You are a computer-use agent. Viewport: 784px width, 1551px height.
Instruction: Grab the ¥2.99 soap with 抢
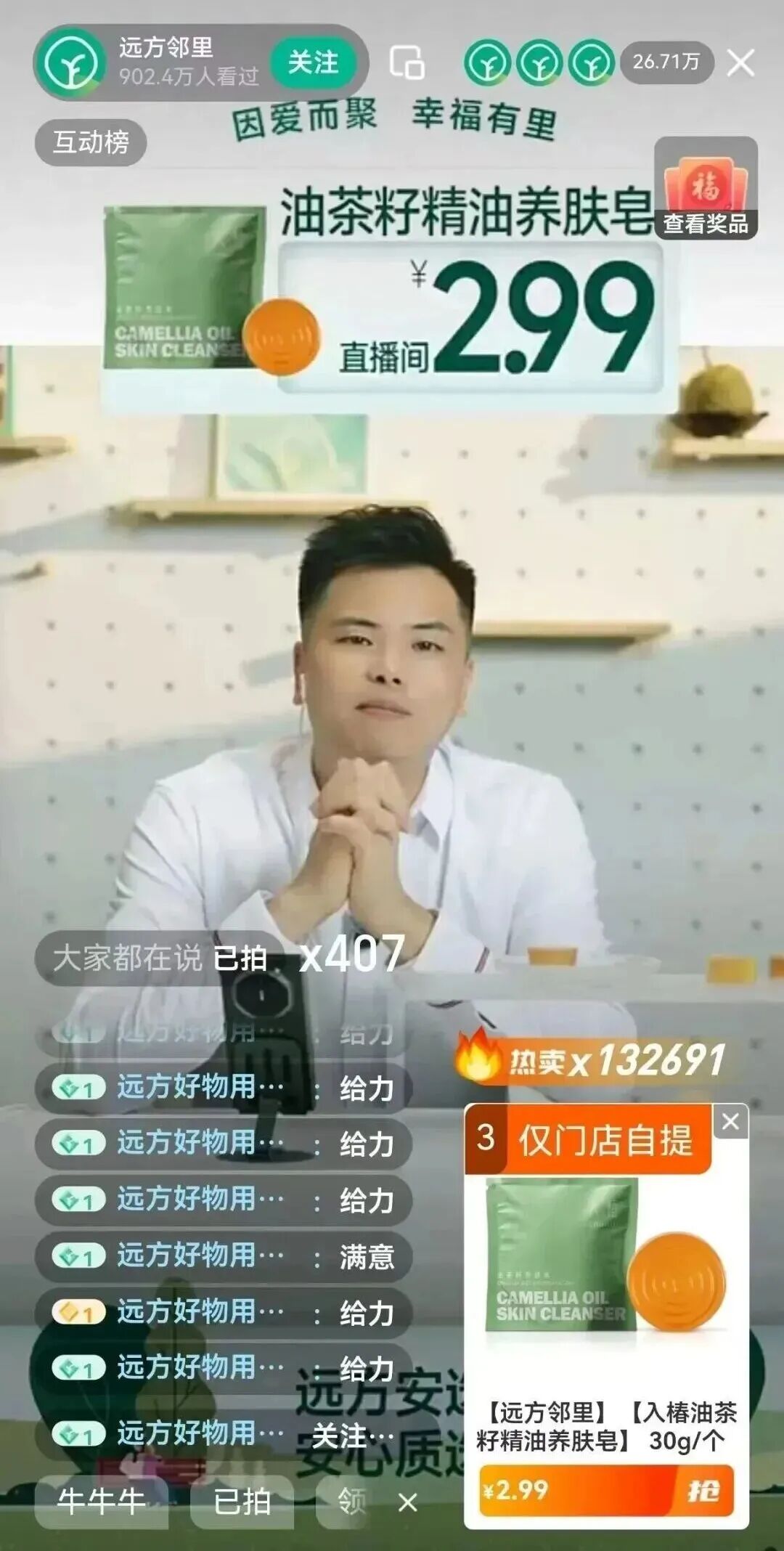pyautogui.click(x=703, y=1491)
